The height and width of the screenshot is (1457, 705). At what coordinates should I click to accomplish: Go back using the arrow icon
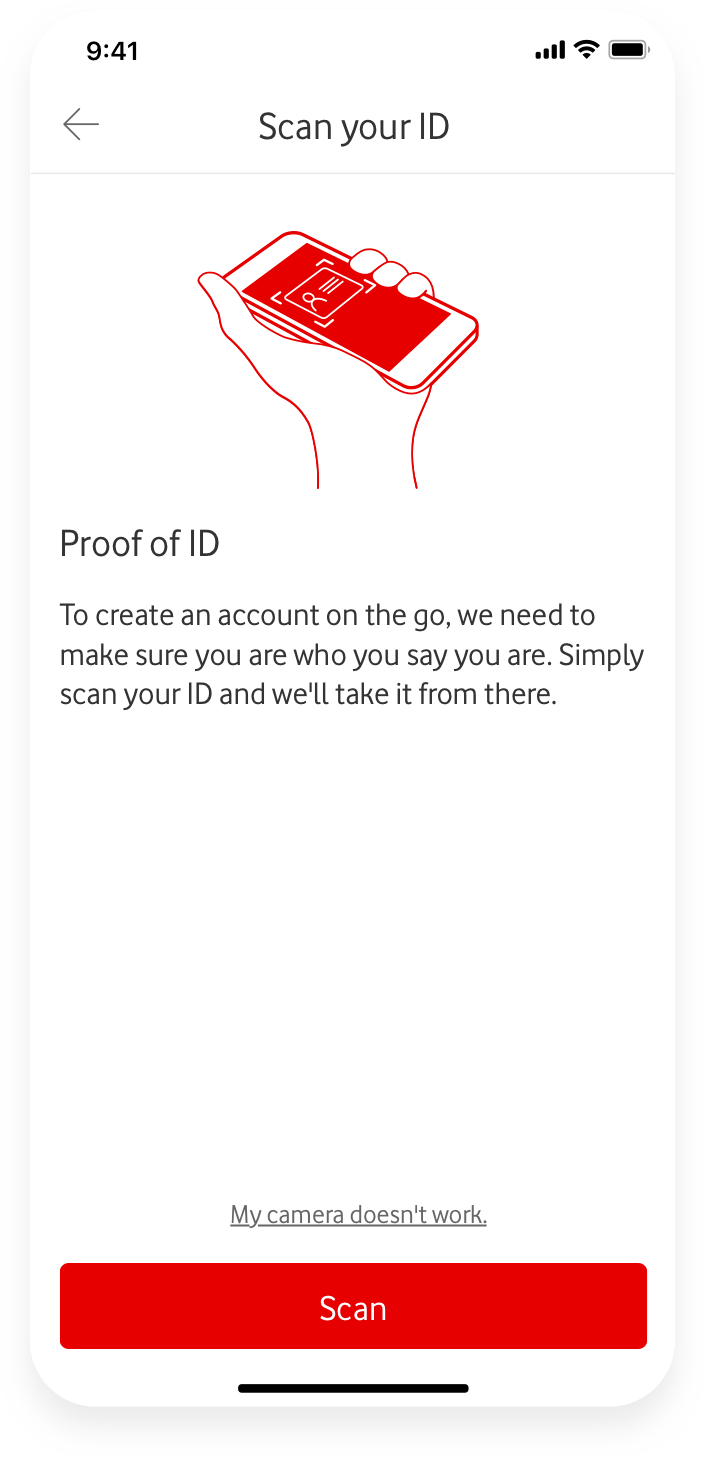81,125
